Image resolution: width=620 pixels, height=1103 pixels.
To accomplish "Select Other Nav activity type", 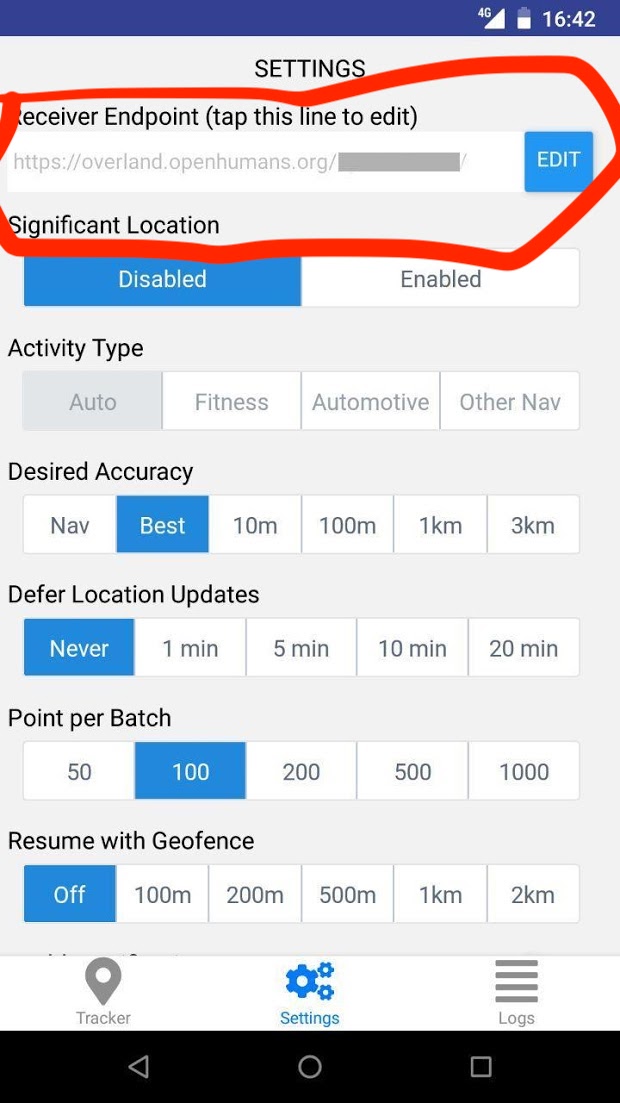I will (x=510, y=402).
